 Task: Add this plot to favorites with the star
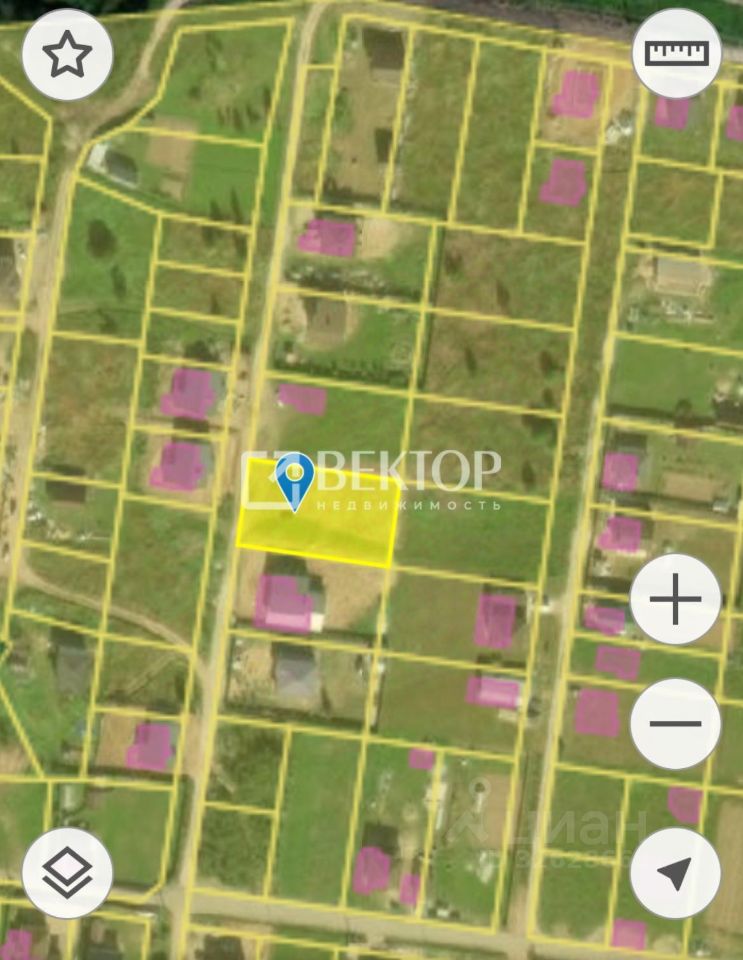[x=67, y=55]
